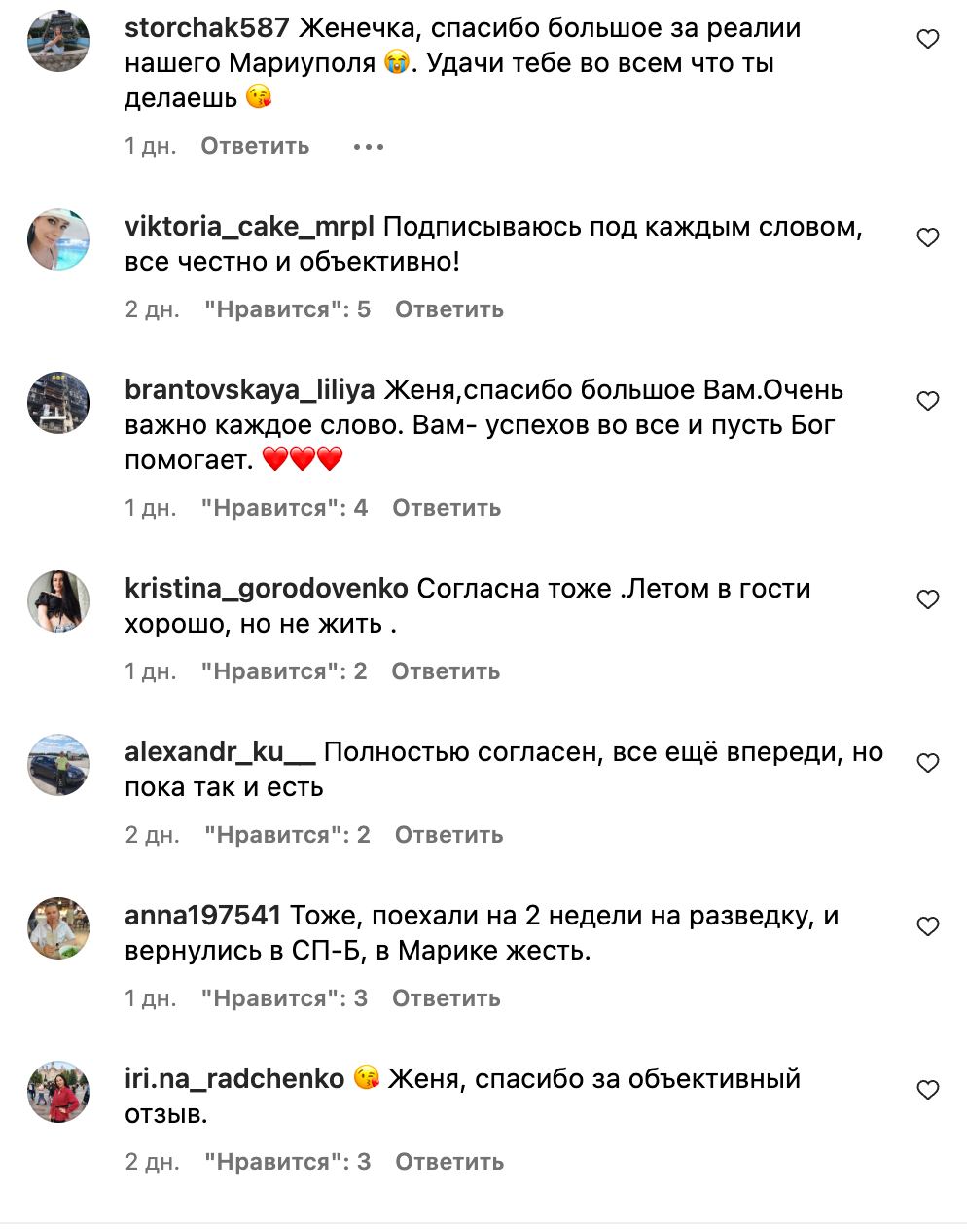Viewport: 967px width, 1232px height.
Task: Open viktoria_cake_mrpl's profile
Action: (x=249, y=227)
